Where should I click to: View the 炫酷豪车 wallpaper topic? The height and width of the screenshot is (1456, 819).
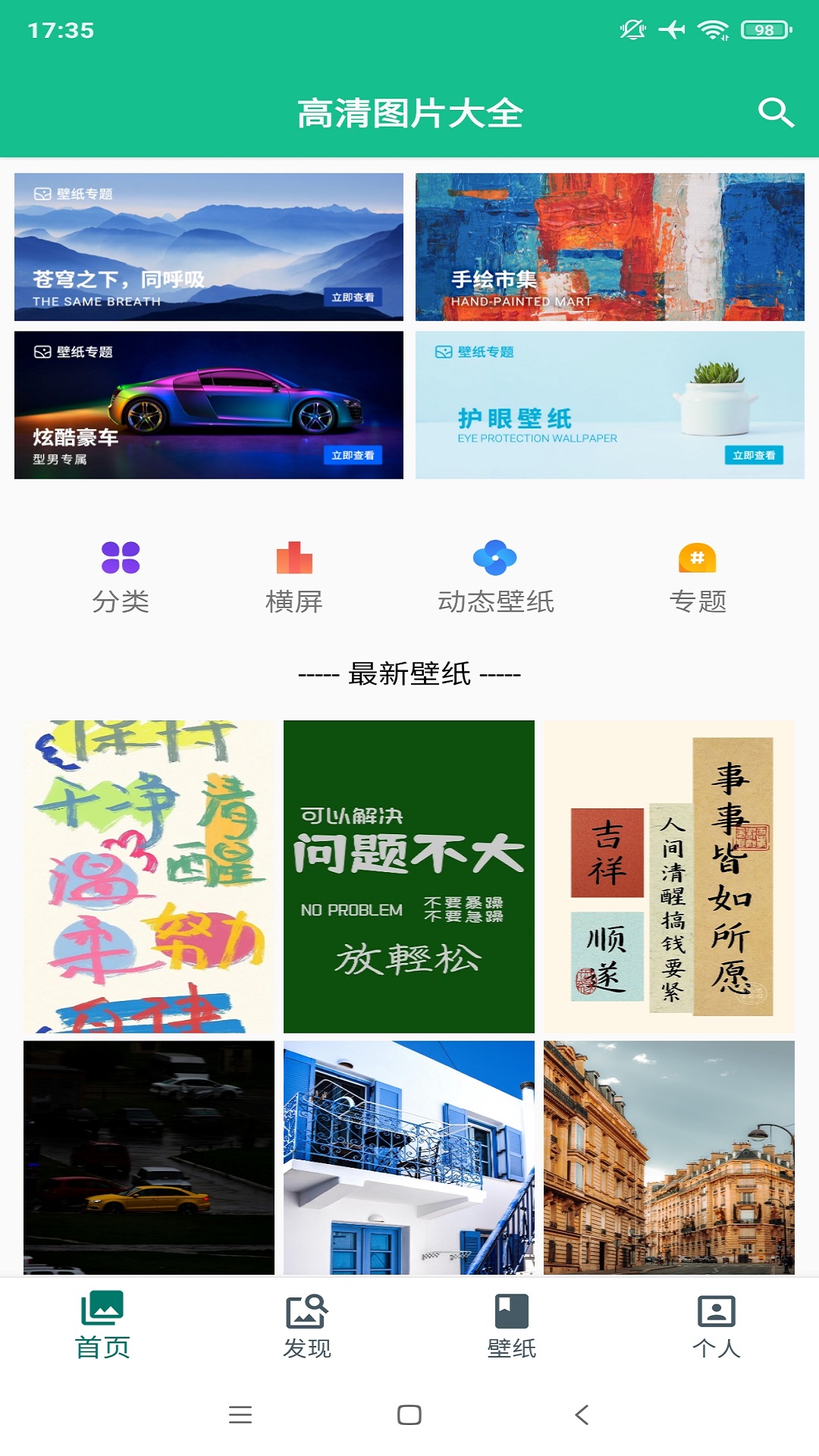[x=209, y=405]
